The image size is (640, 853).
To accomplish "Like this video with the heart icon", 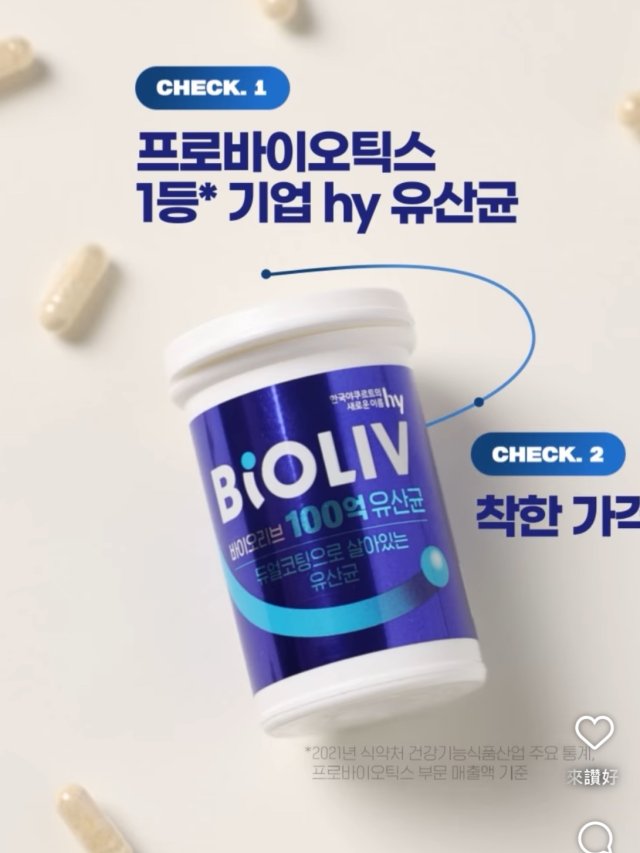I will (x=594, y=732).
